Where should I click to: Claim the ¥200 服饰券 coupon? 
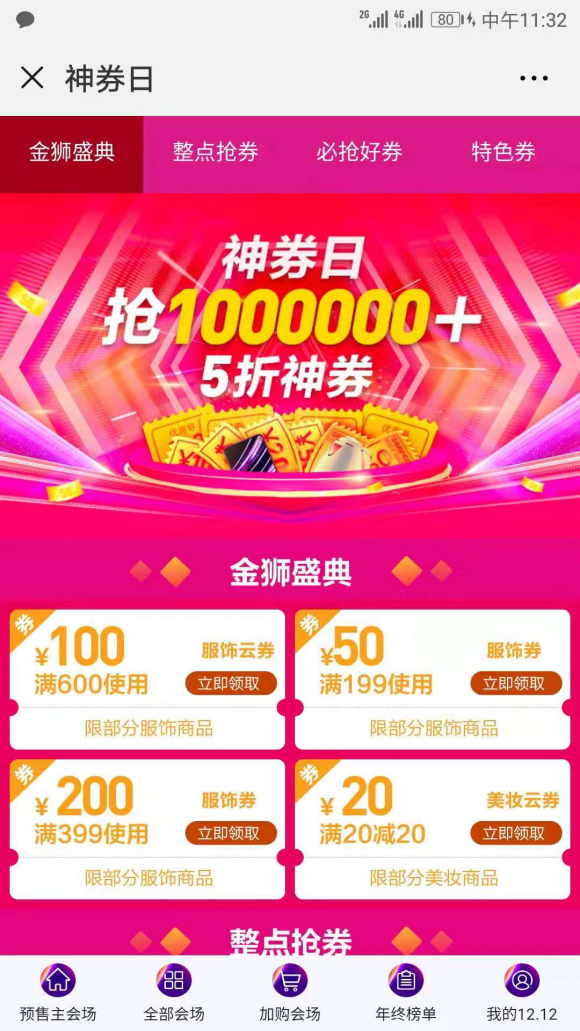click(231, 833)
